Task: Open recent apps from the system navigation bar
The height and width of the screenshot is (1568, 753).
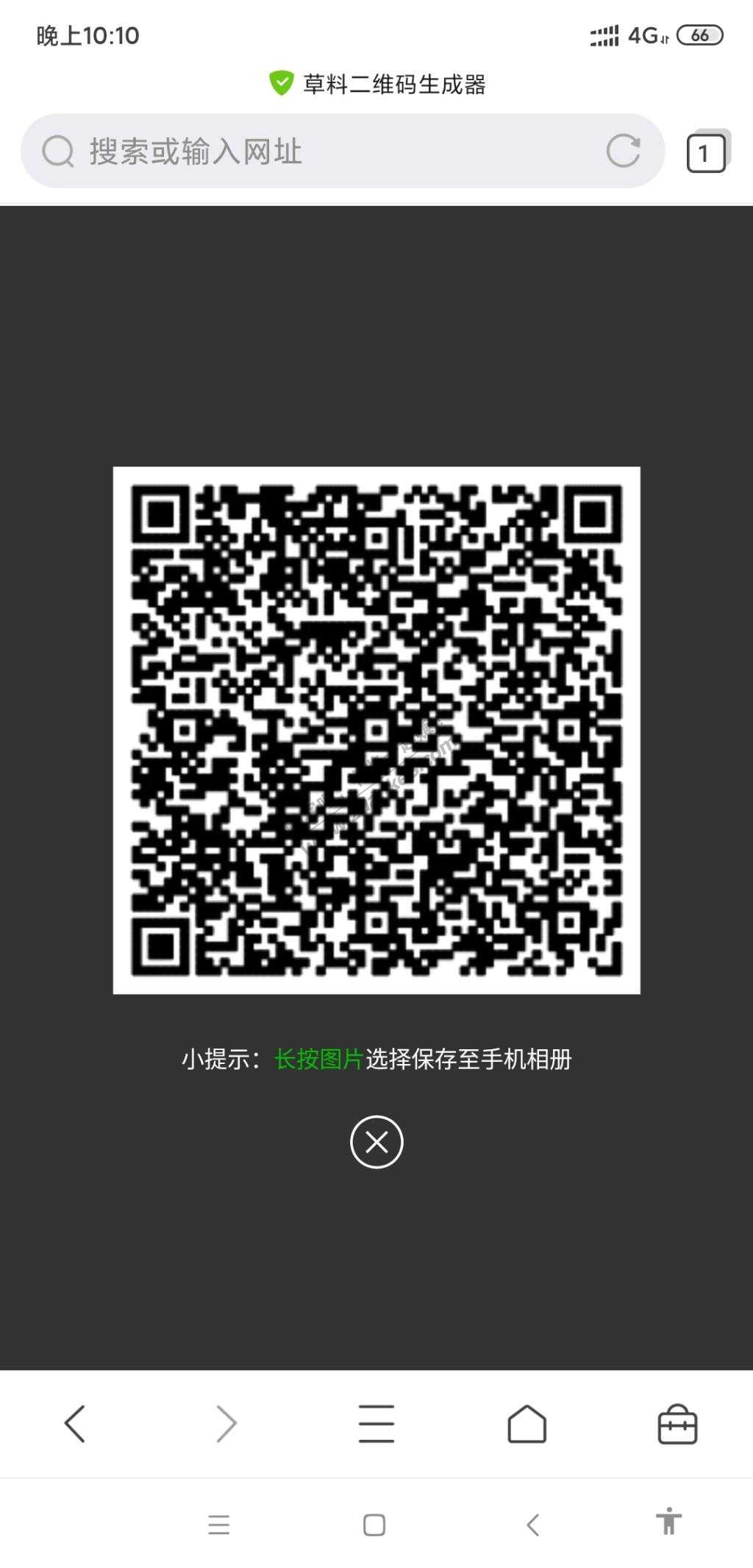Action: 219,1525
